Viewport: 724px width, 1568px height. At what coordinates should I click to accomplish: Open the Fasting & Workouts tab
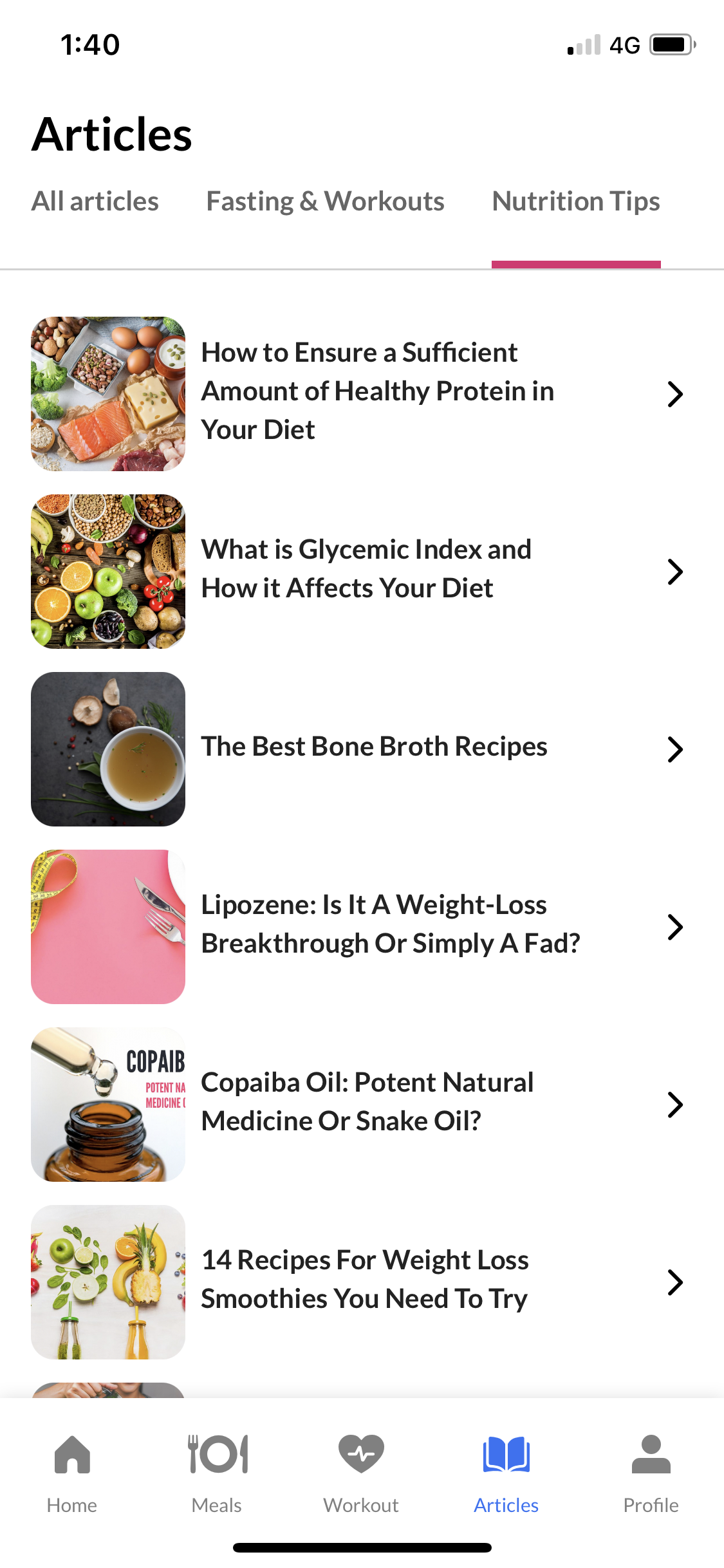pos(324,201)
